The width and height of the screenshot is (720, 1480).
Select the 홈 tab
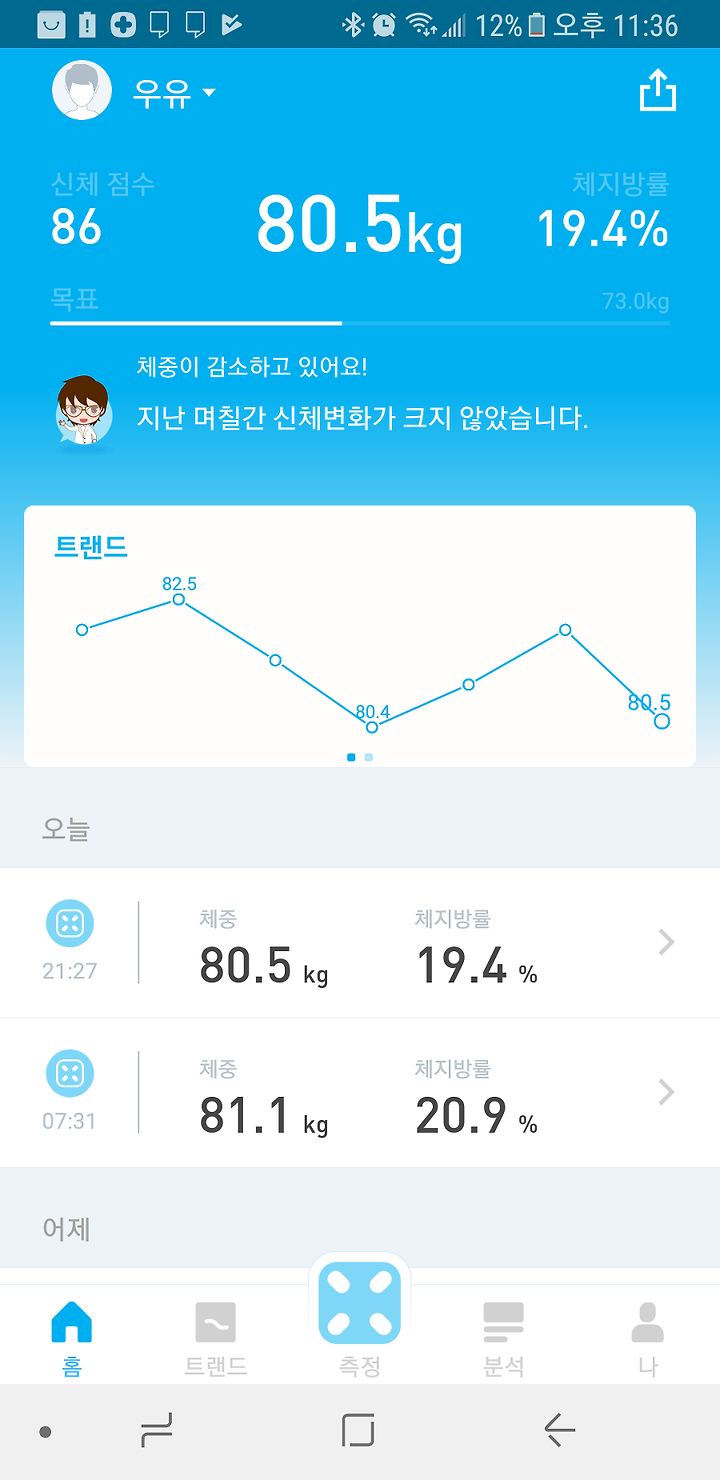click(72, 1339)
